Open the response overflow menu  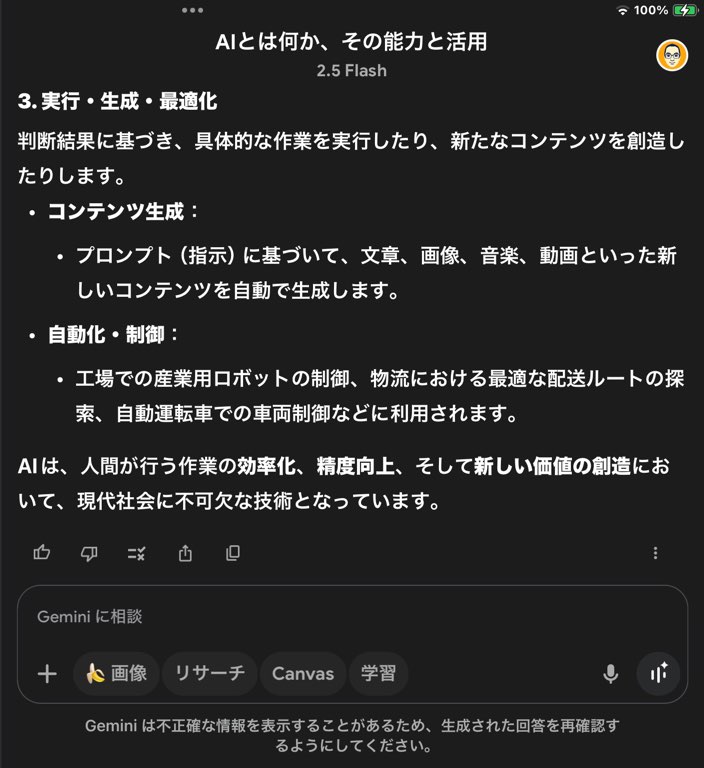point(656,552)
